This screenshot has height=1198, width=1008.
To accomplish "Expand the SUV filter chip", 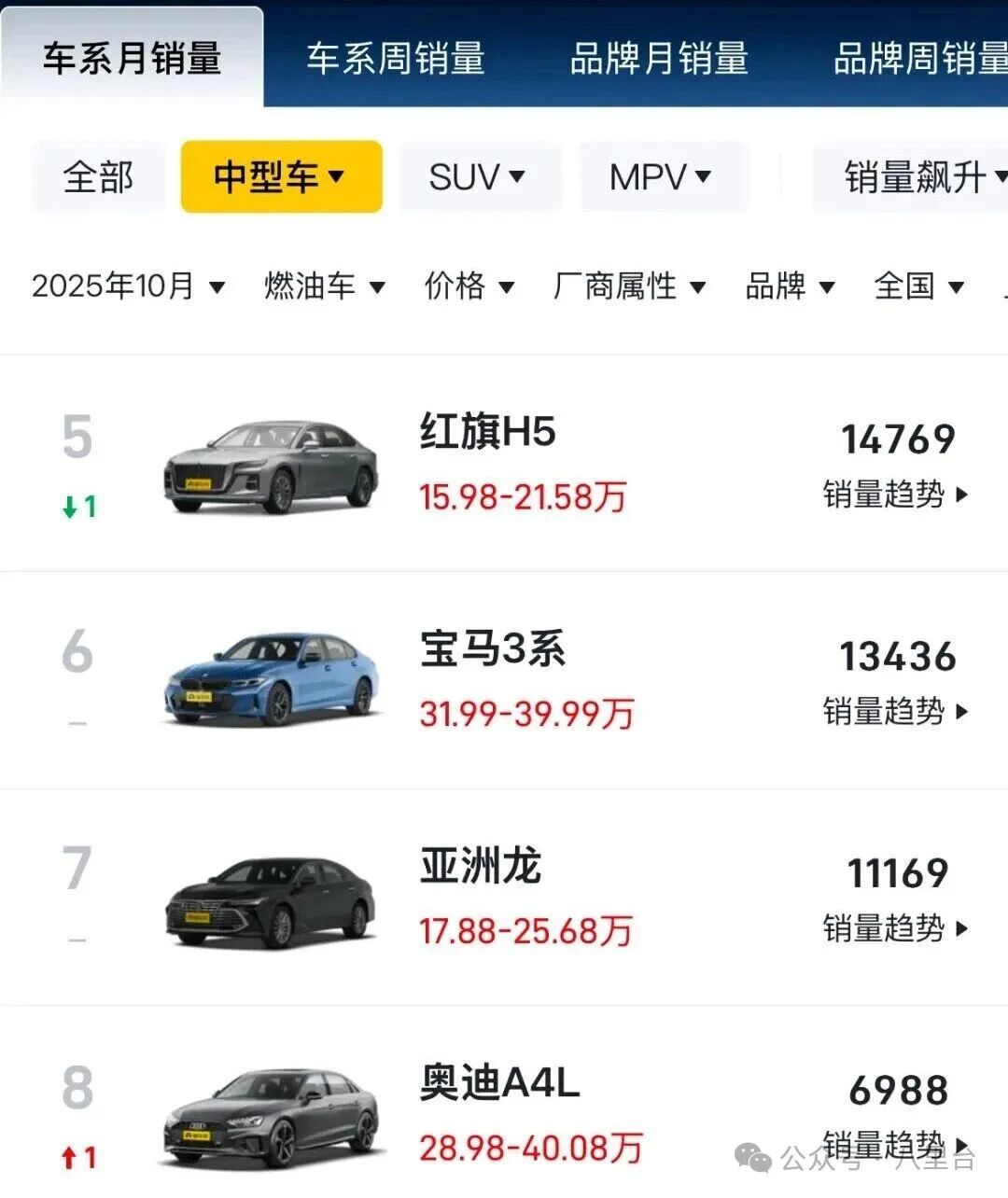I will [479, 176].
